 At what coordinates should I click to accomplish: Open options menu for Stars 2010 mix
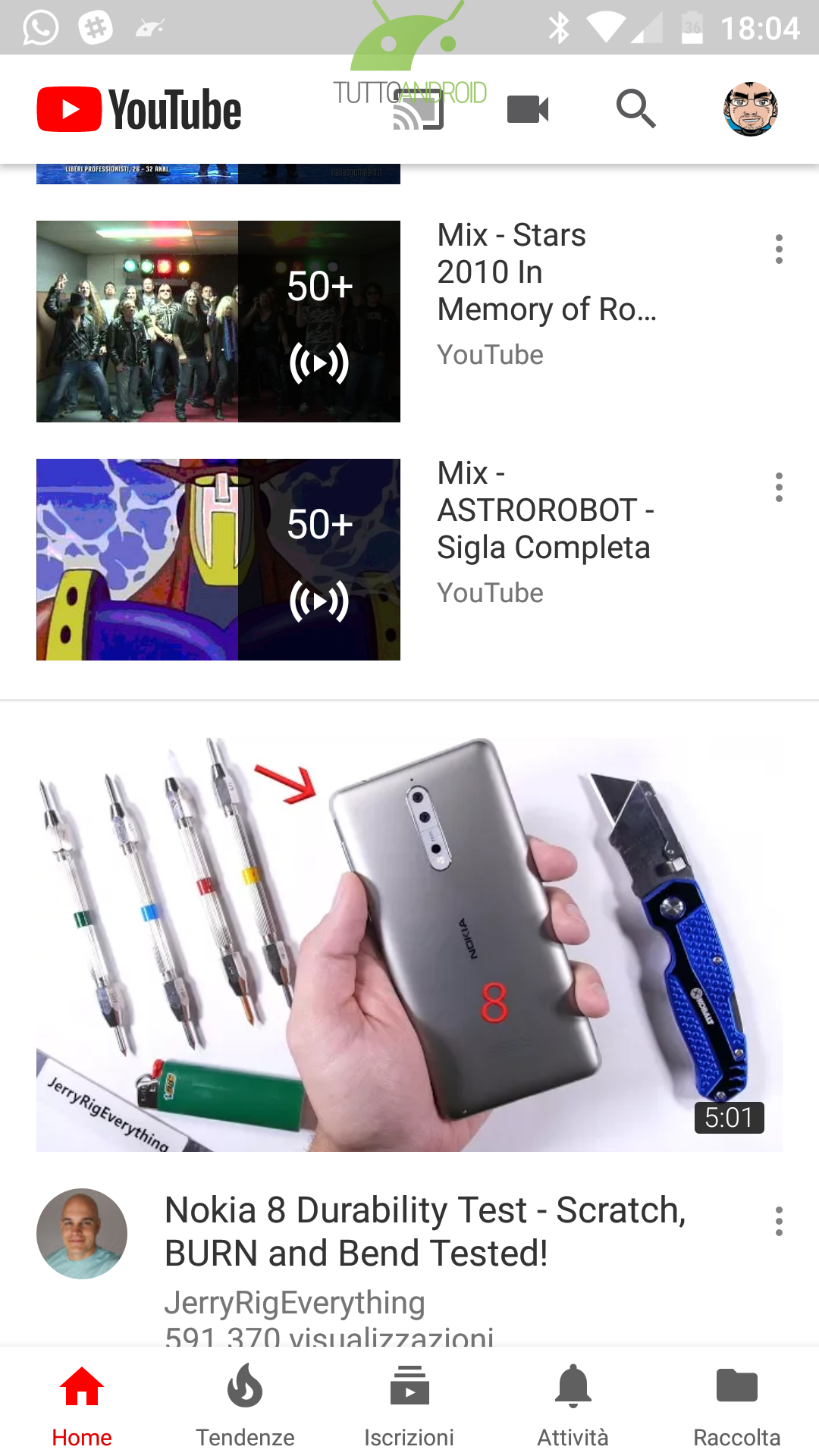(x=779, y=249)
